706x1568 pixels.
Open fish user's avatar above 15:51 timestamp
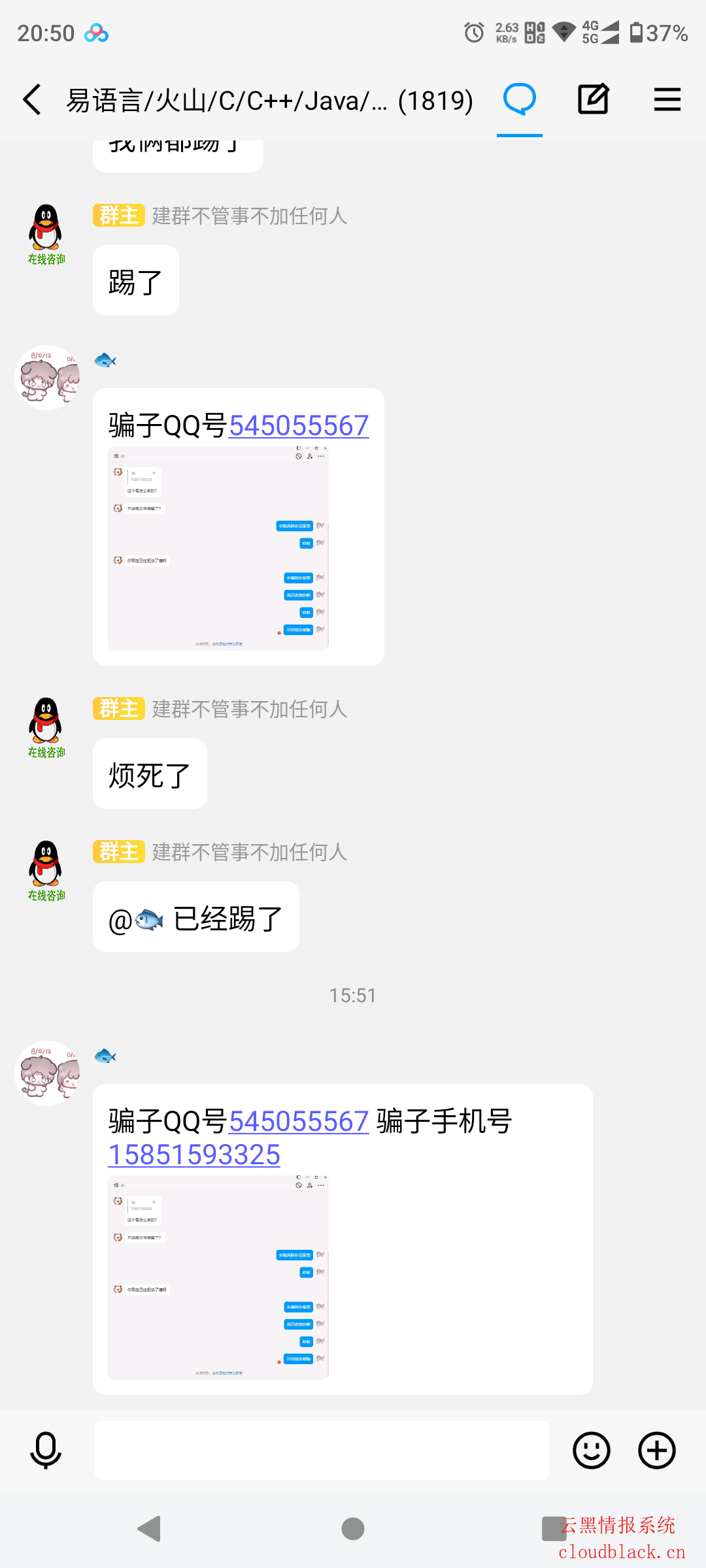[47, 378]
